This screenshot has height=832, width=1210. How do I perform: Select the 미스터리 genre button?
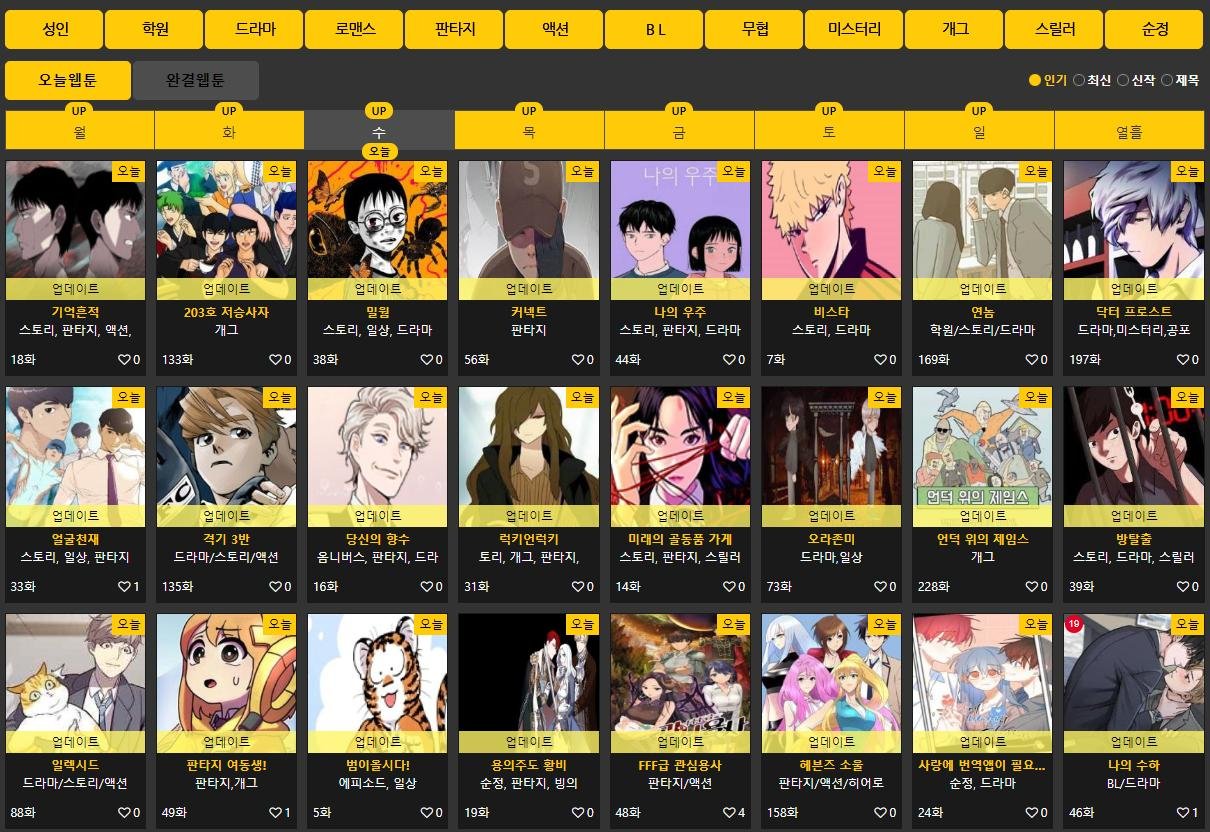854,30
